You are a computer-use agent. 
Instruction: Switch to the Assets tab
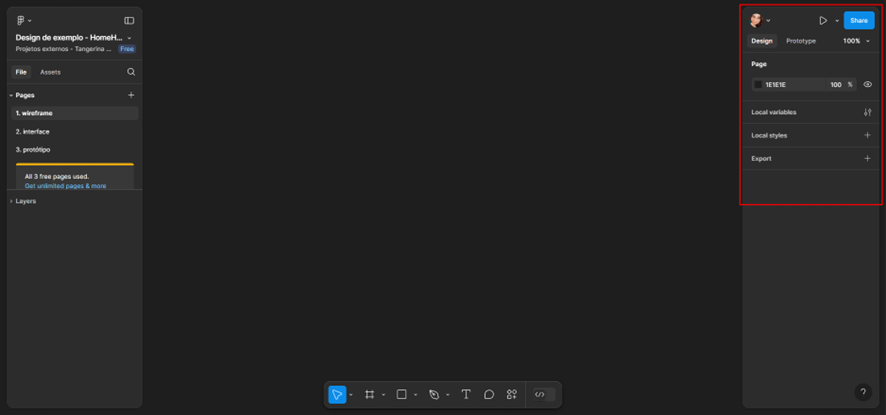click(50, 72)
